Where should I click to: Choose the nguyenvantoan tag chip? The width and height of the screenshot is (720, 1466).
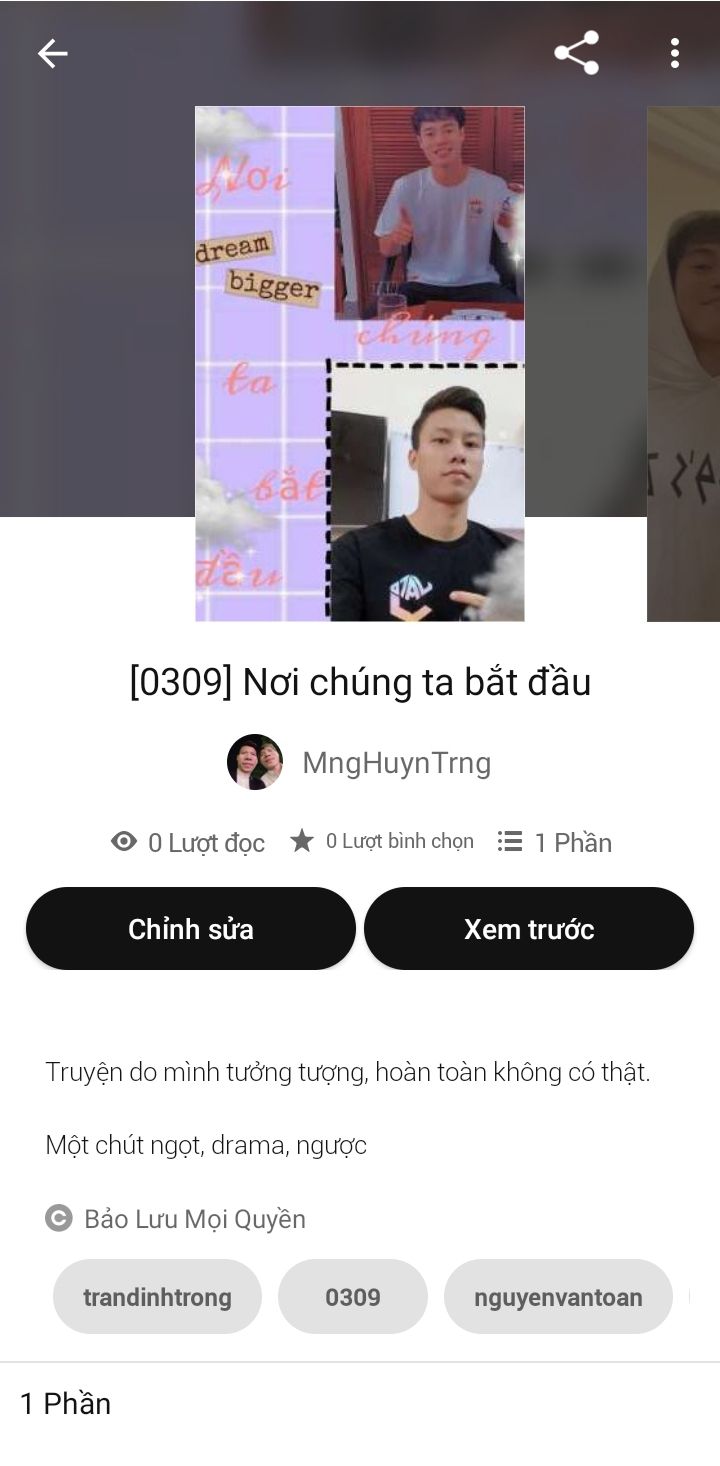(558, 1297)
